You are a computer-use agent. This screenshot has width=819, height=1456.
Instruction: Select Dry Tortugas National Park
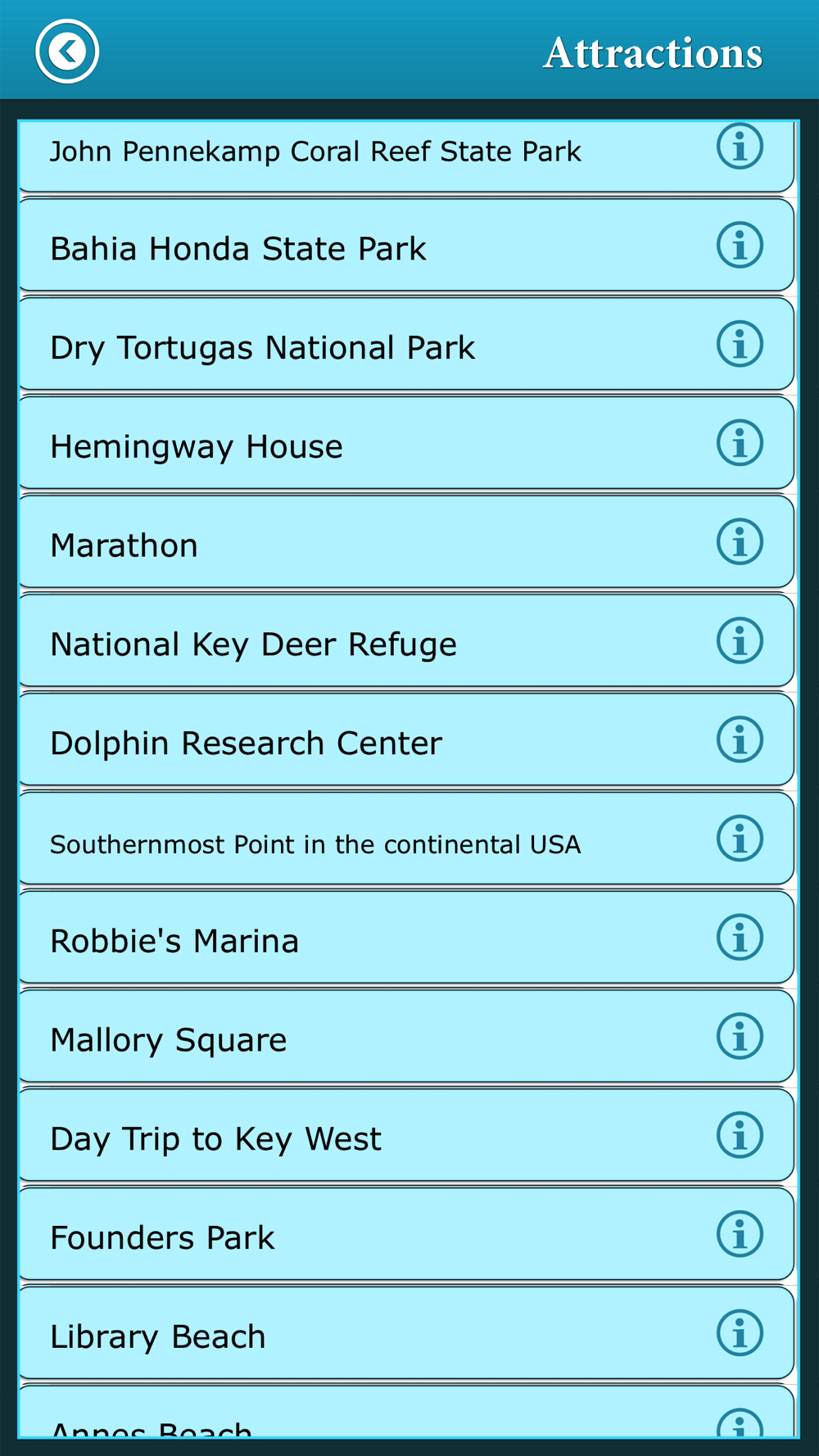tap(406, 344)
